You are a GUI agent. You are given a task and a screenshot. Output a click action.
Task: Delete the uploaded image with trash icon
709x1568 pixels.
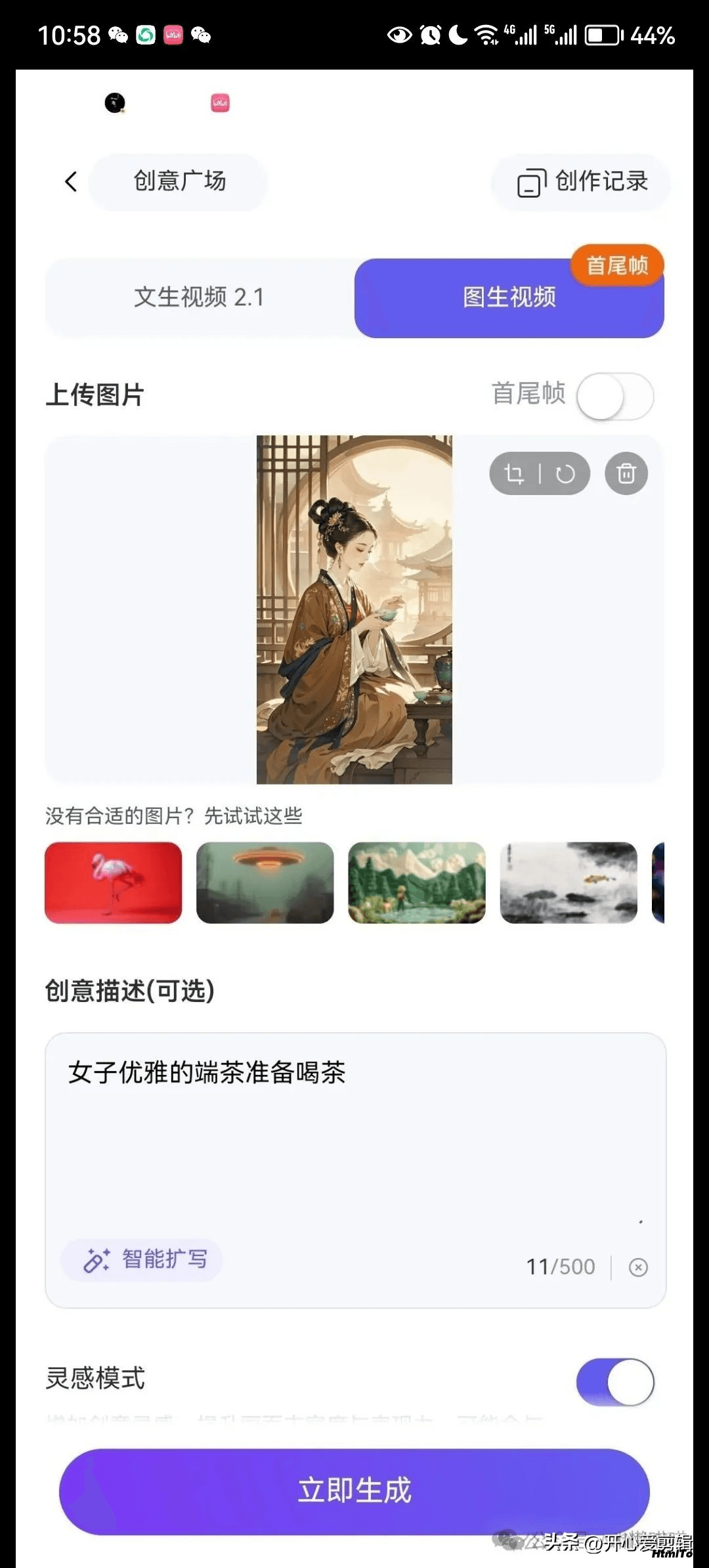(626, 473)
